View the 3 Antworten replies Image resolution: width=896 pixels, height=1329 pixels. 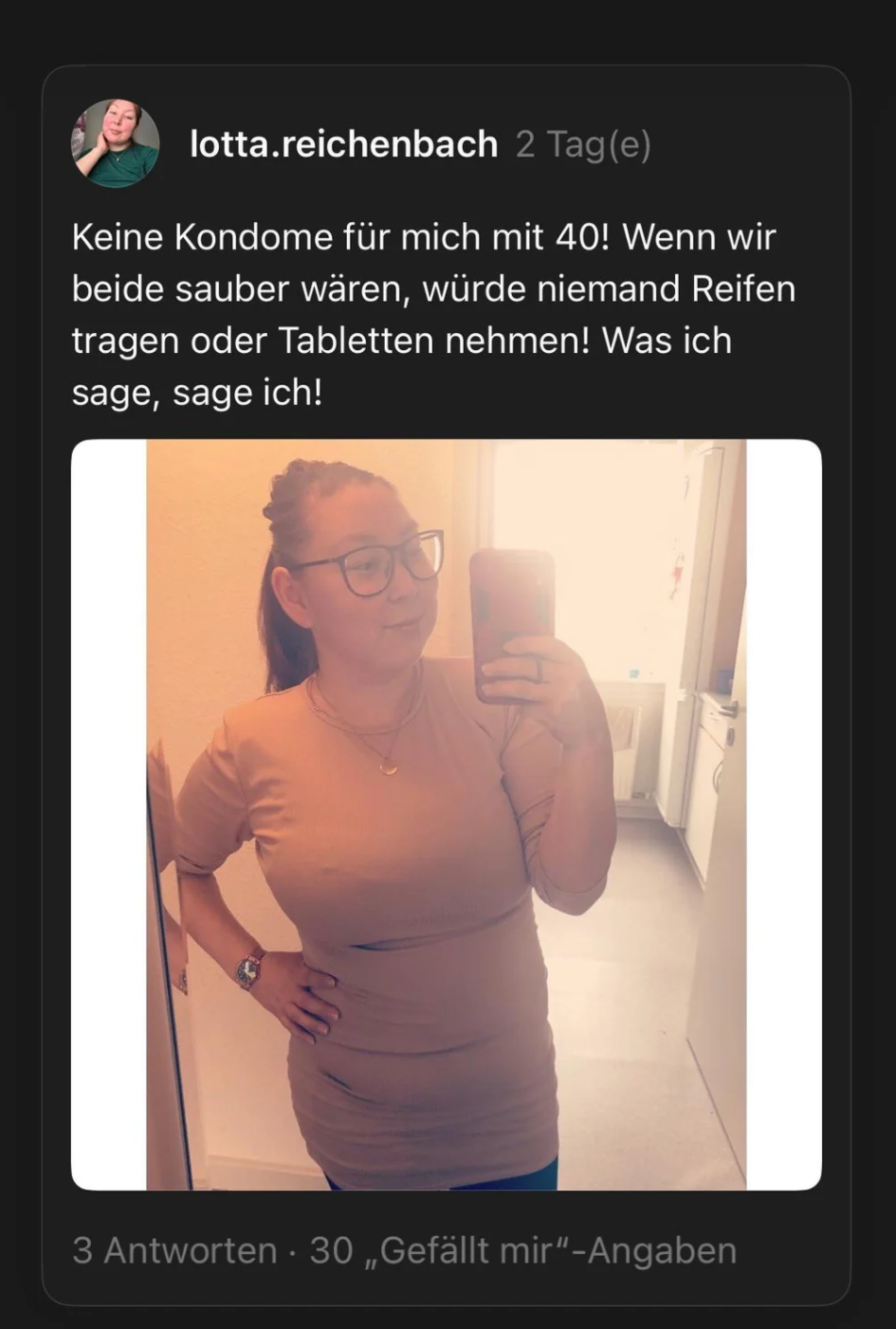pos(174,1250)
